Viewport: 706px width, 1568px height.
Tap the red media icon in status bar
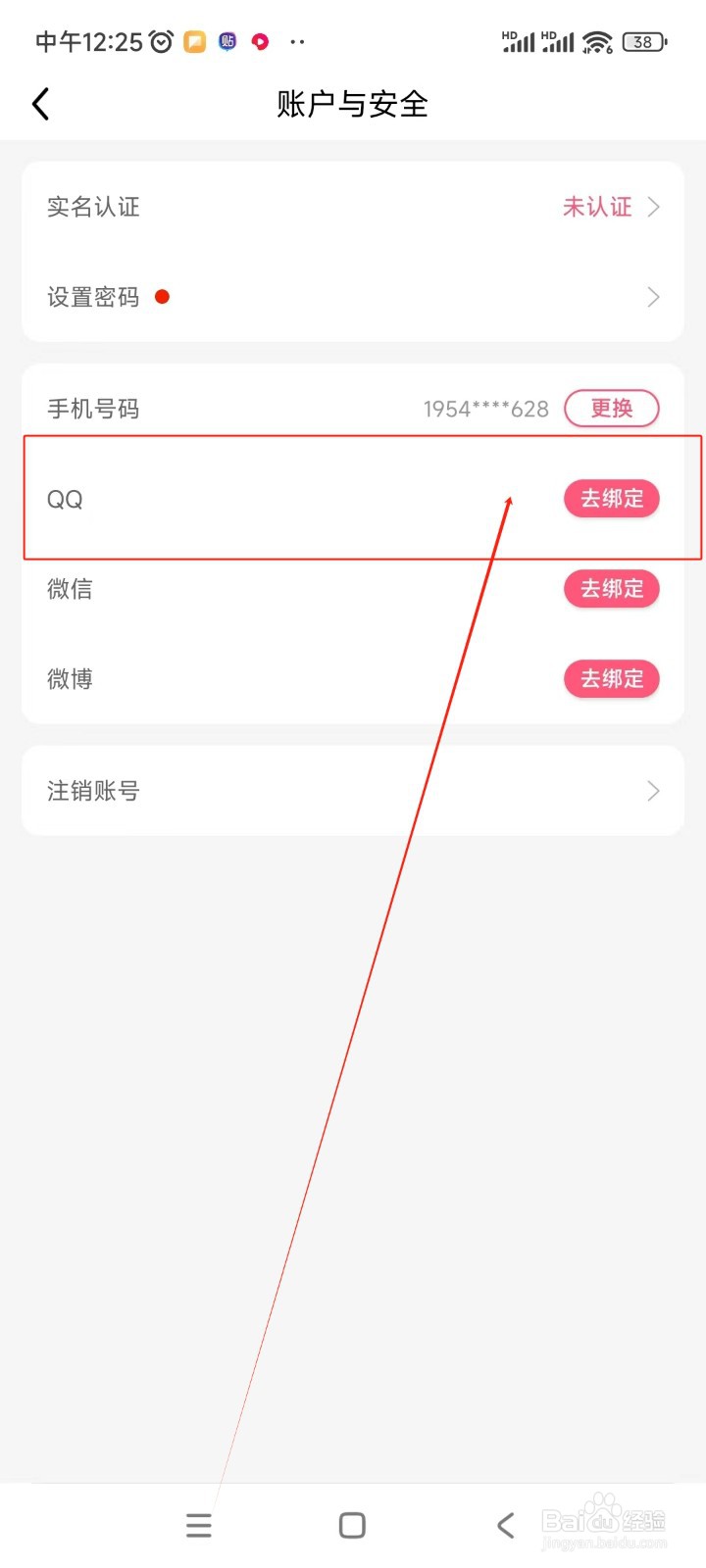click(x=260, y=41)
